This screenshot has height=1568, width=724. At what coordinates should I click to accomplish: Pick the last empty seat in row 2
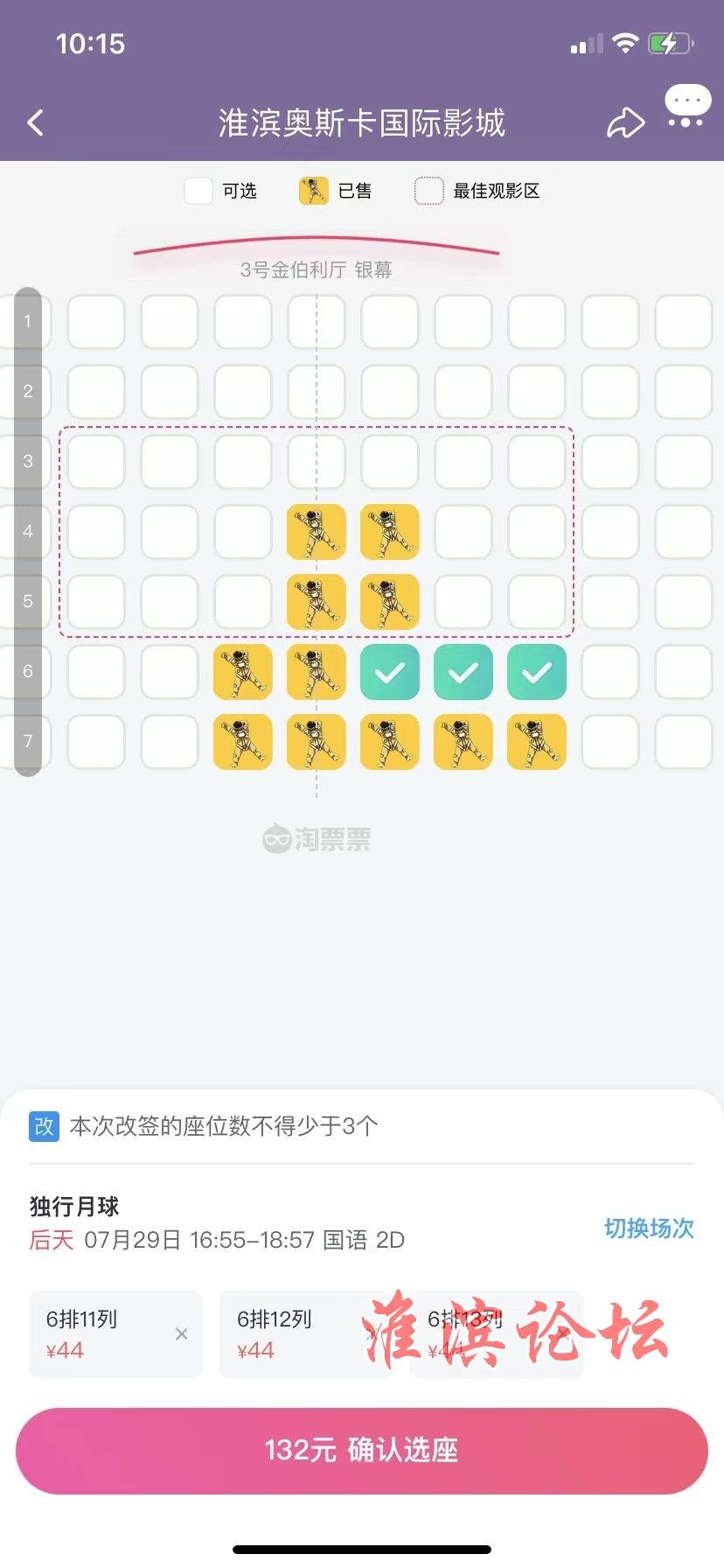coord(684,392)
